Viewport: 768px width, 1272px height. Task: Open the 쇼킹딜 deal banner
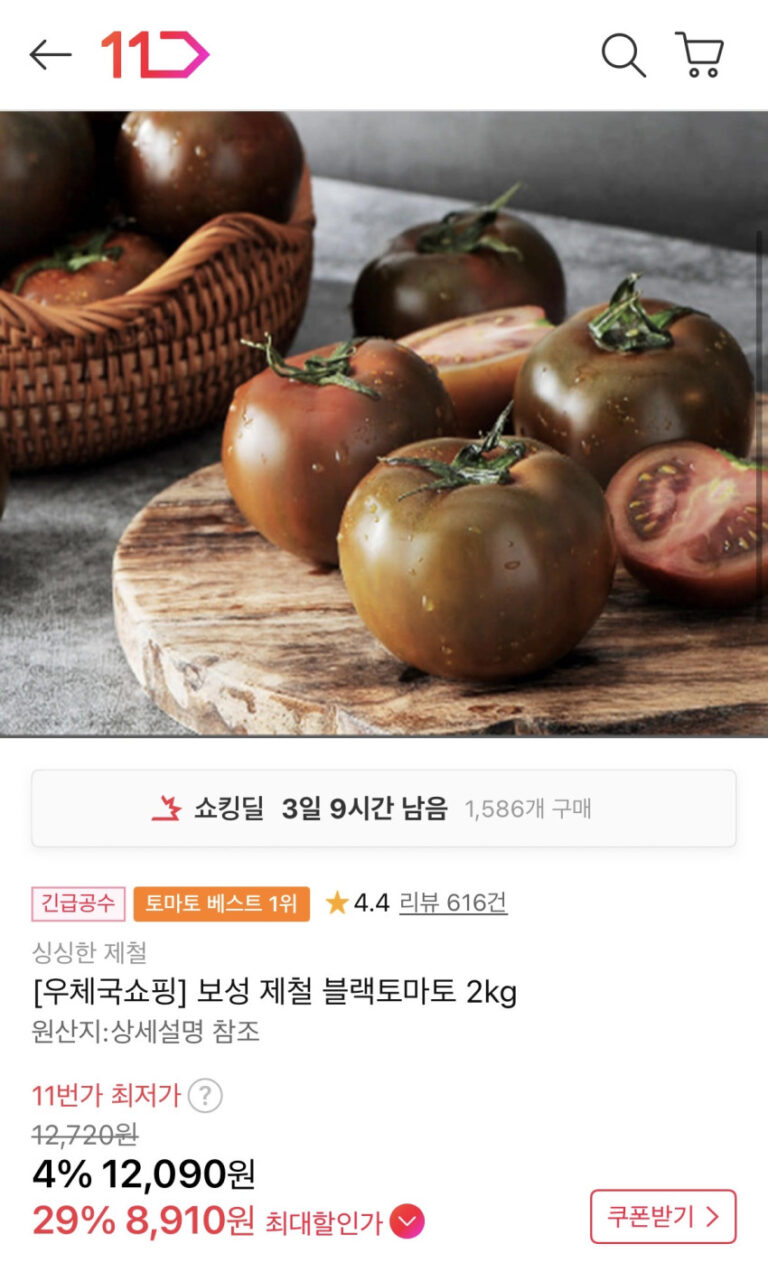pyautogui.click(x=384, y=808)
